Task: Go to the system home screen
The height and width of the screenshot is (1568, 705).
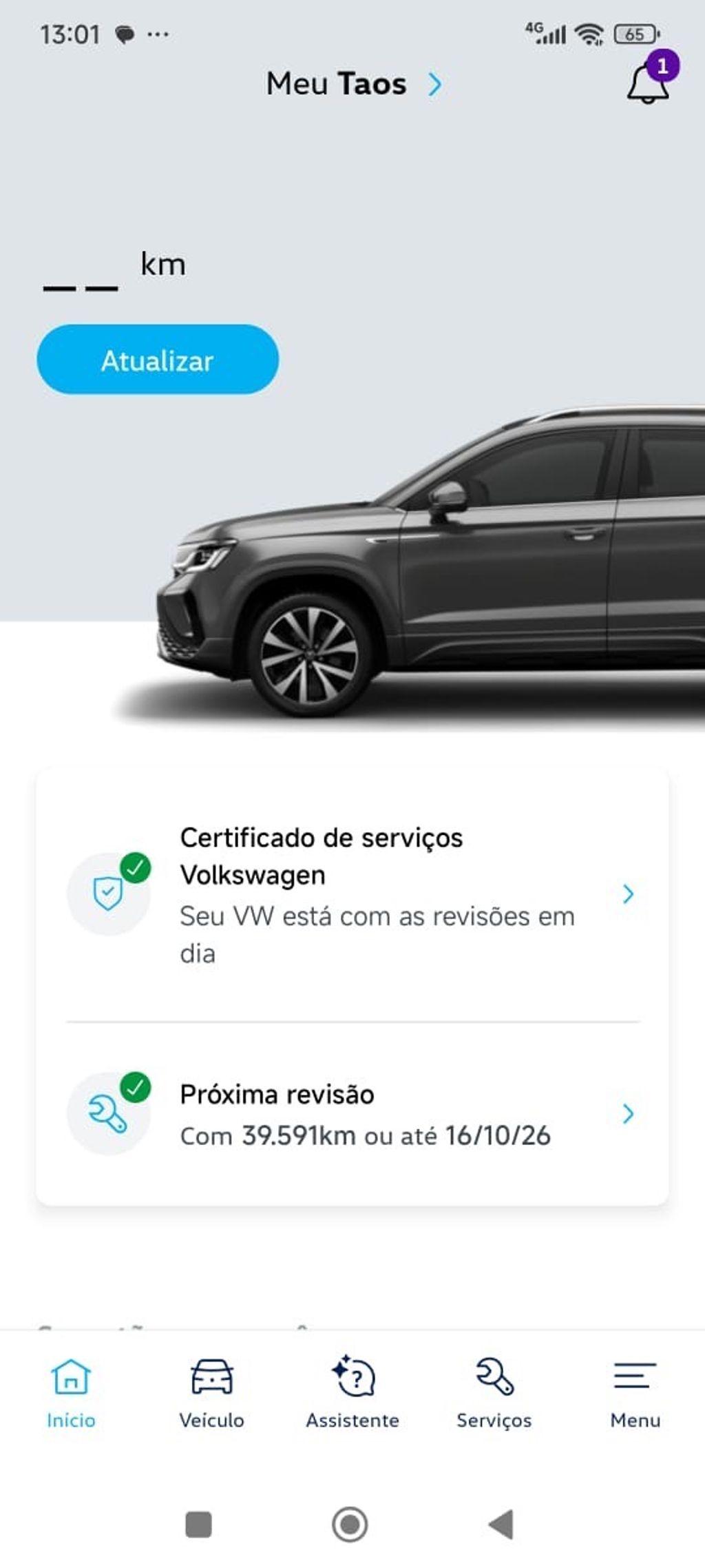Action: [350, 1524]
